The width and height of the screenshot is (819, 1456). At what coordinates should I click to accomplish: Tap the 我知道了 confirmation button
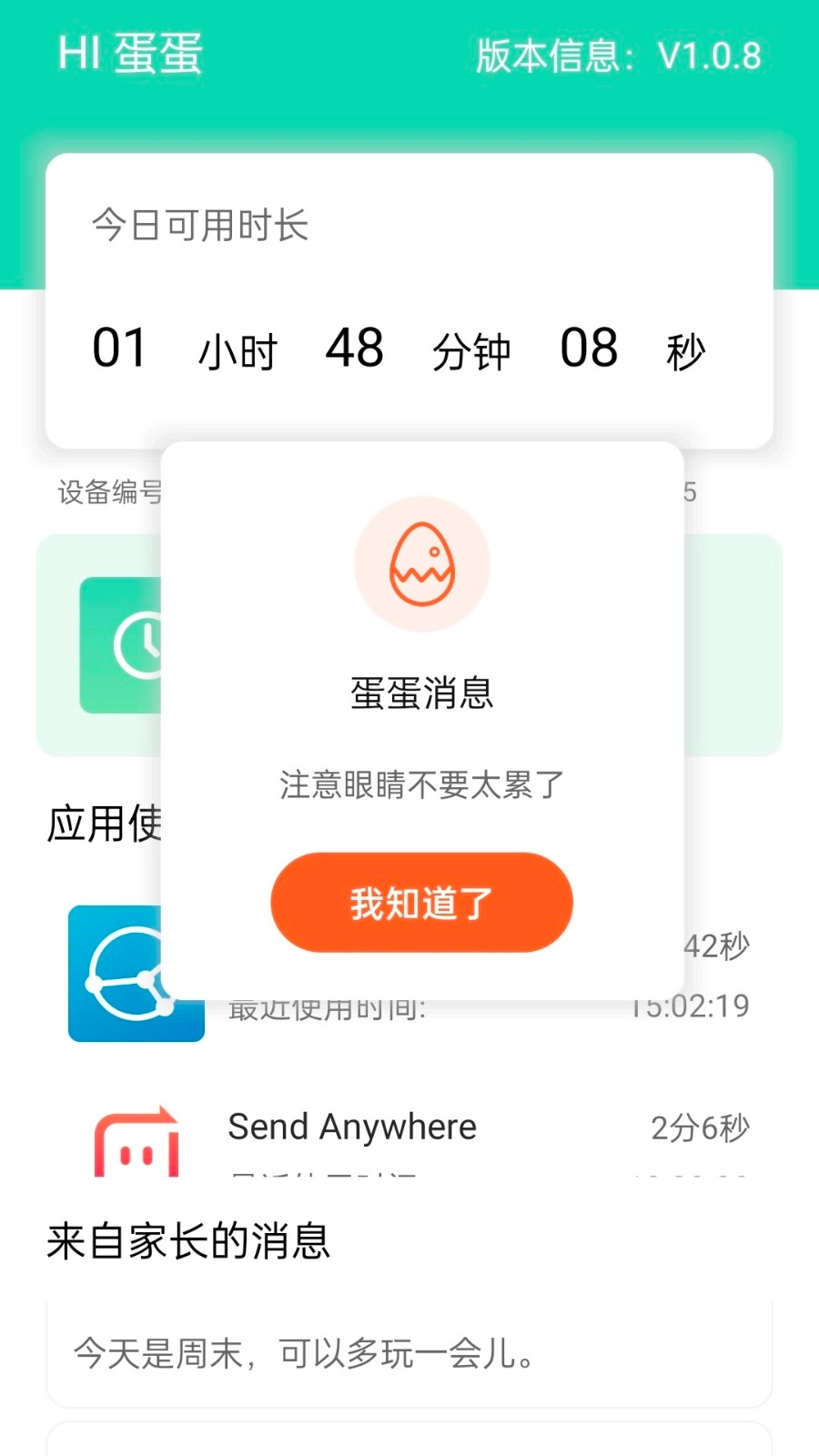pos(421,902)
